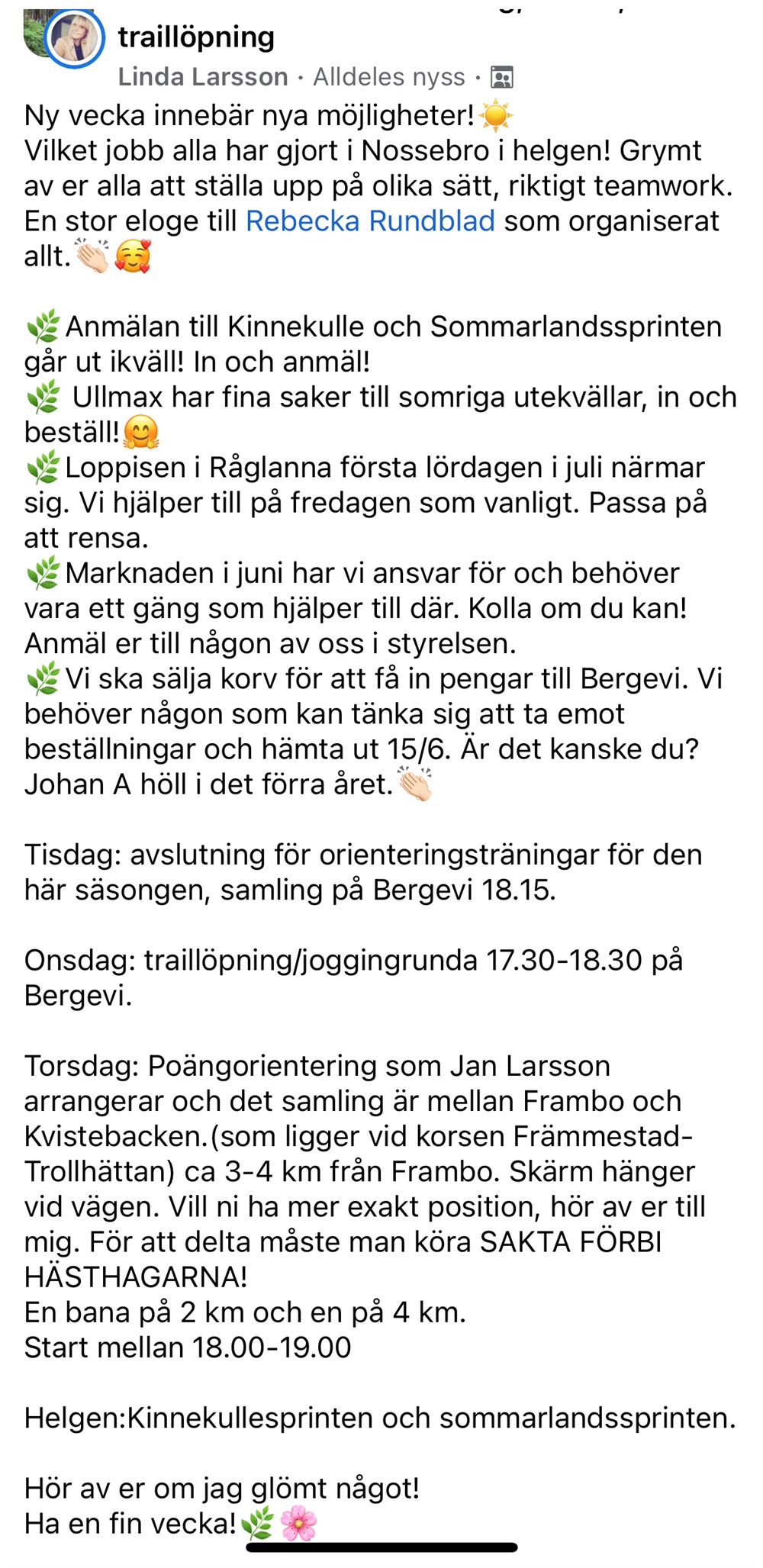Open the traillöpning group name
The image size is (763, 1568).
[196, 37]
